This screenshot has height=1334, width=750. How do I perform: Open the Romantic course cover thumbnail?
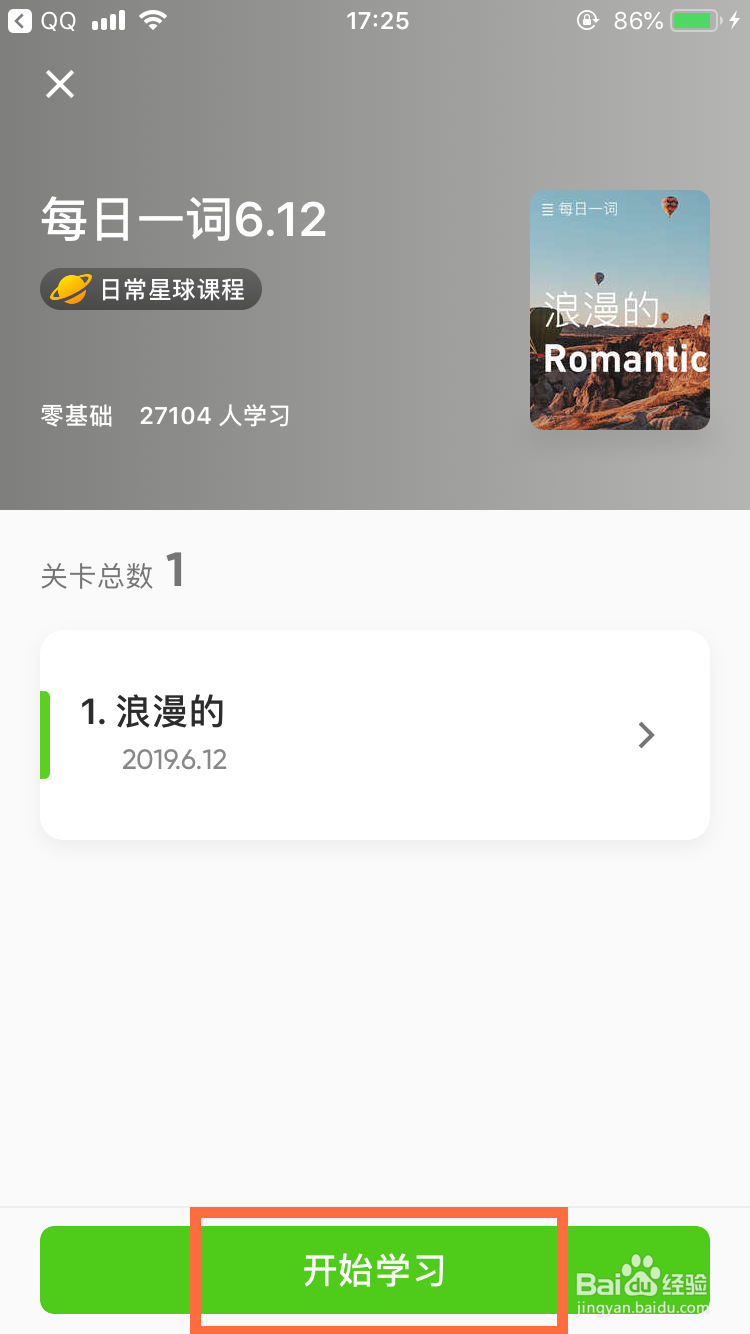coord(619,310)
